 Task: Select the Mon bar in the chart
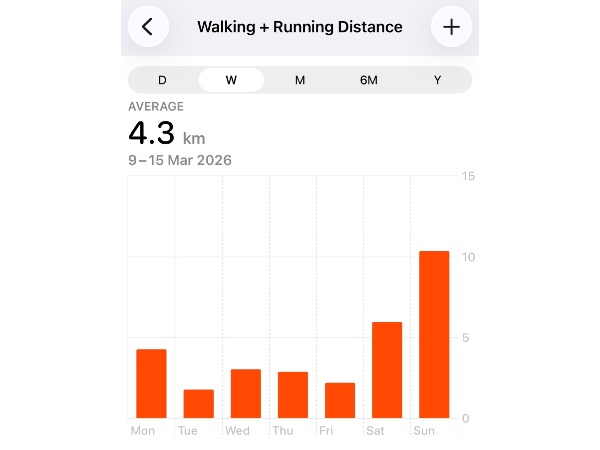click(151, 383)
